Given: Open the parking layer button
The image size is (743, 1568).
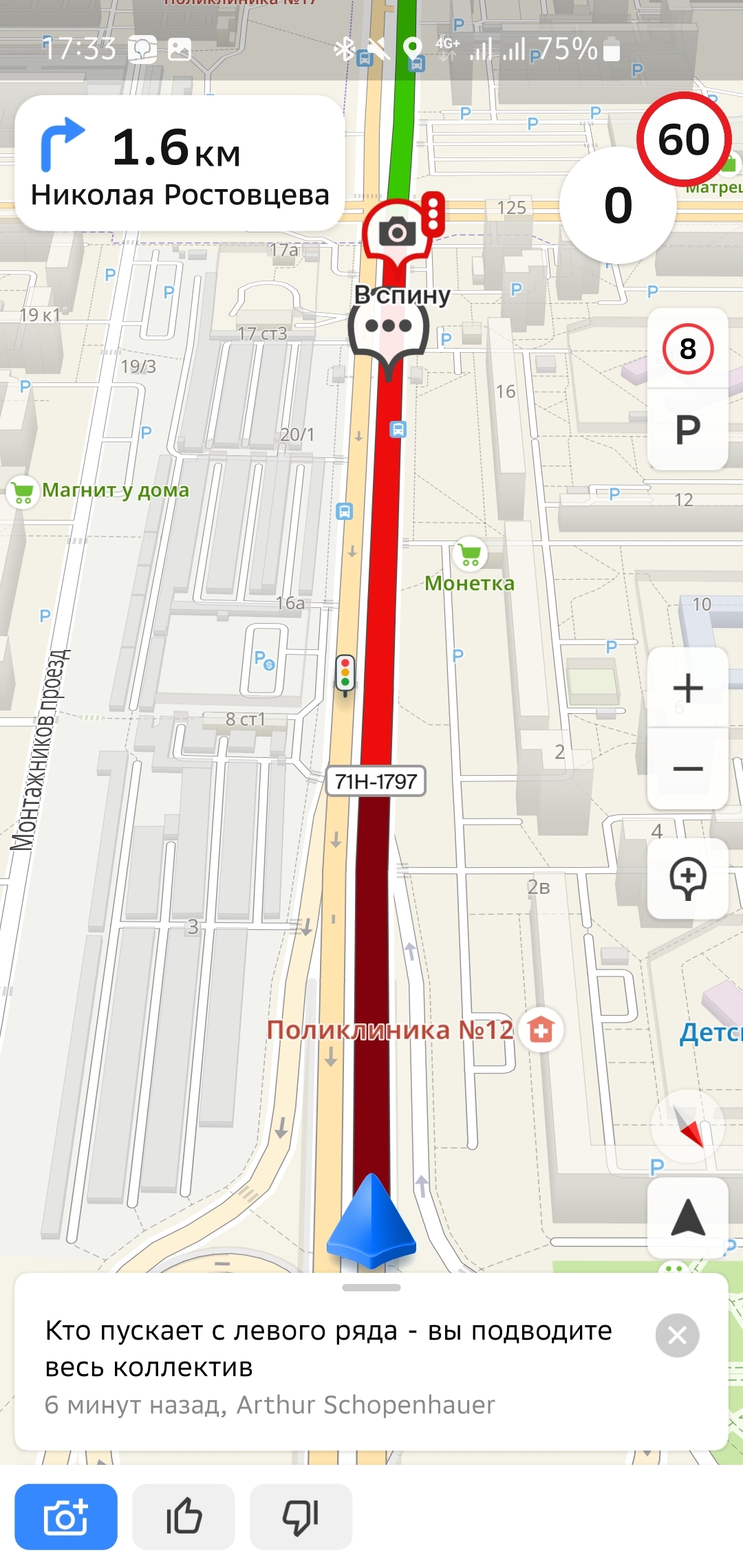Looking at the screenshot, I should pos(688,430).
